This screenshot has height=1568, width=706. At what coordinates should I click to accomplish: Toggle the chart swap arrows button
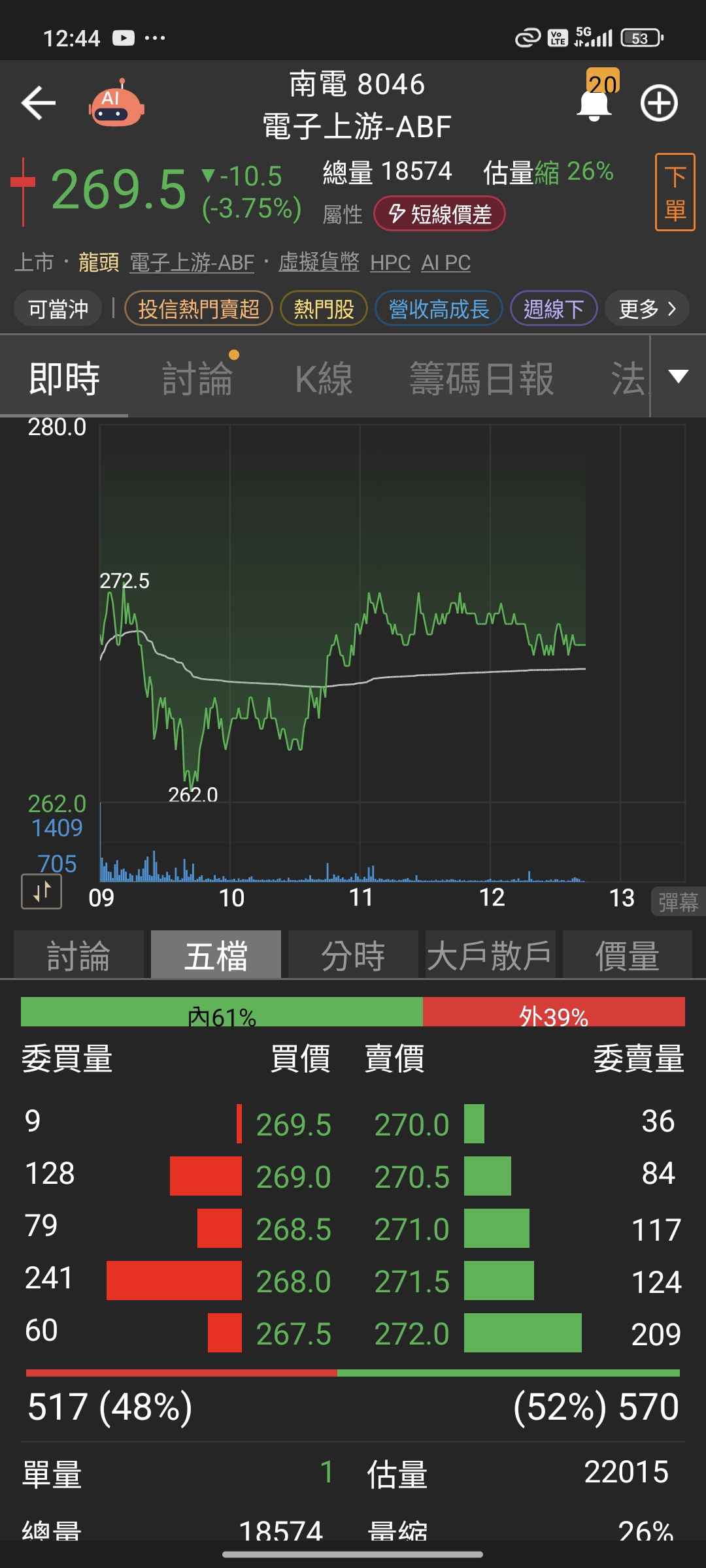pos(42,891)
